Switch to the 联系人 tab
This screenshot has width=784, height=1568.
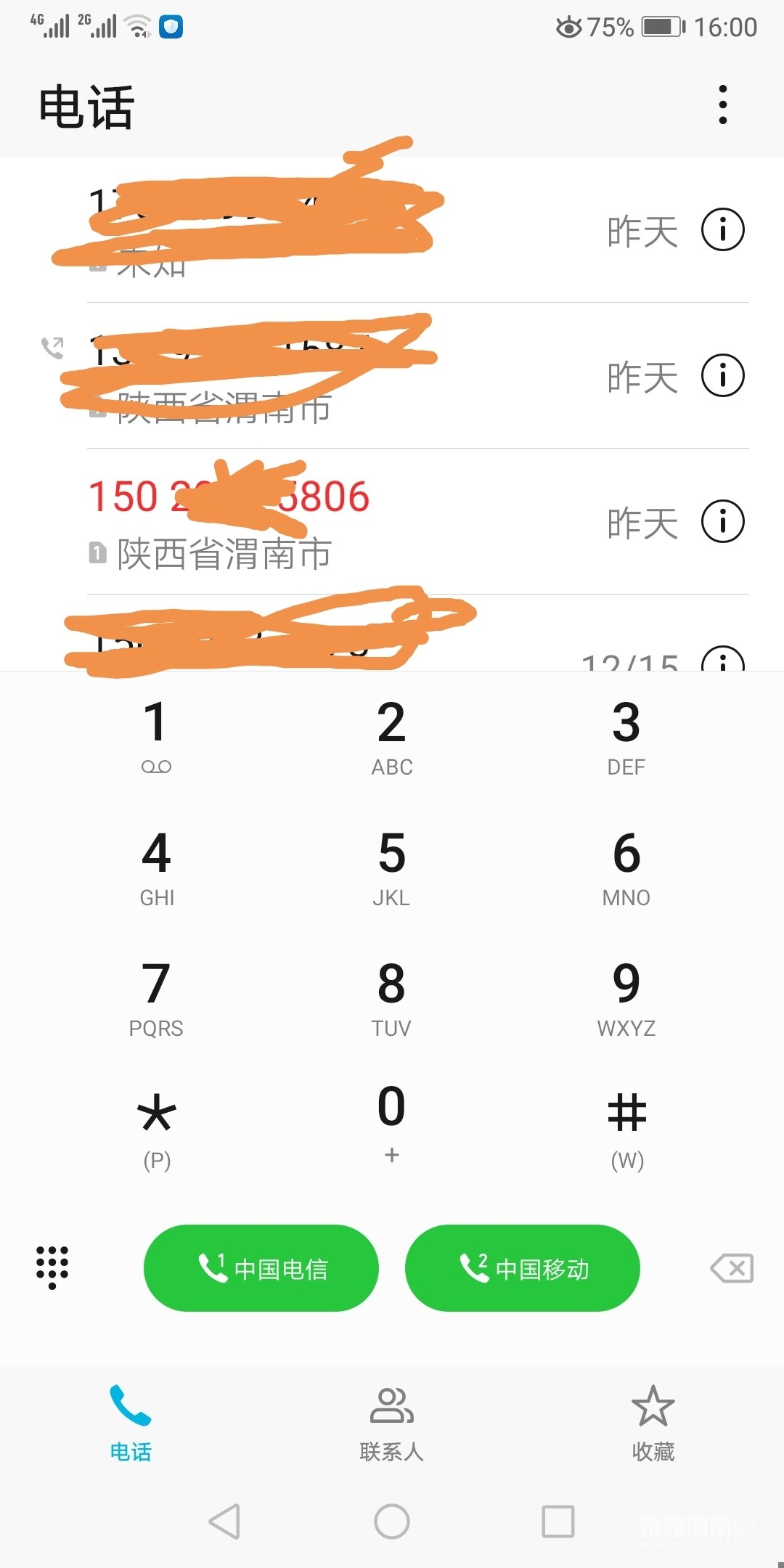(391, 1423)
